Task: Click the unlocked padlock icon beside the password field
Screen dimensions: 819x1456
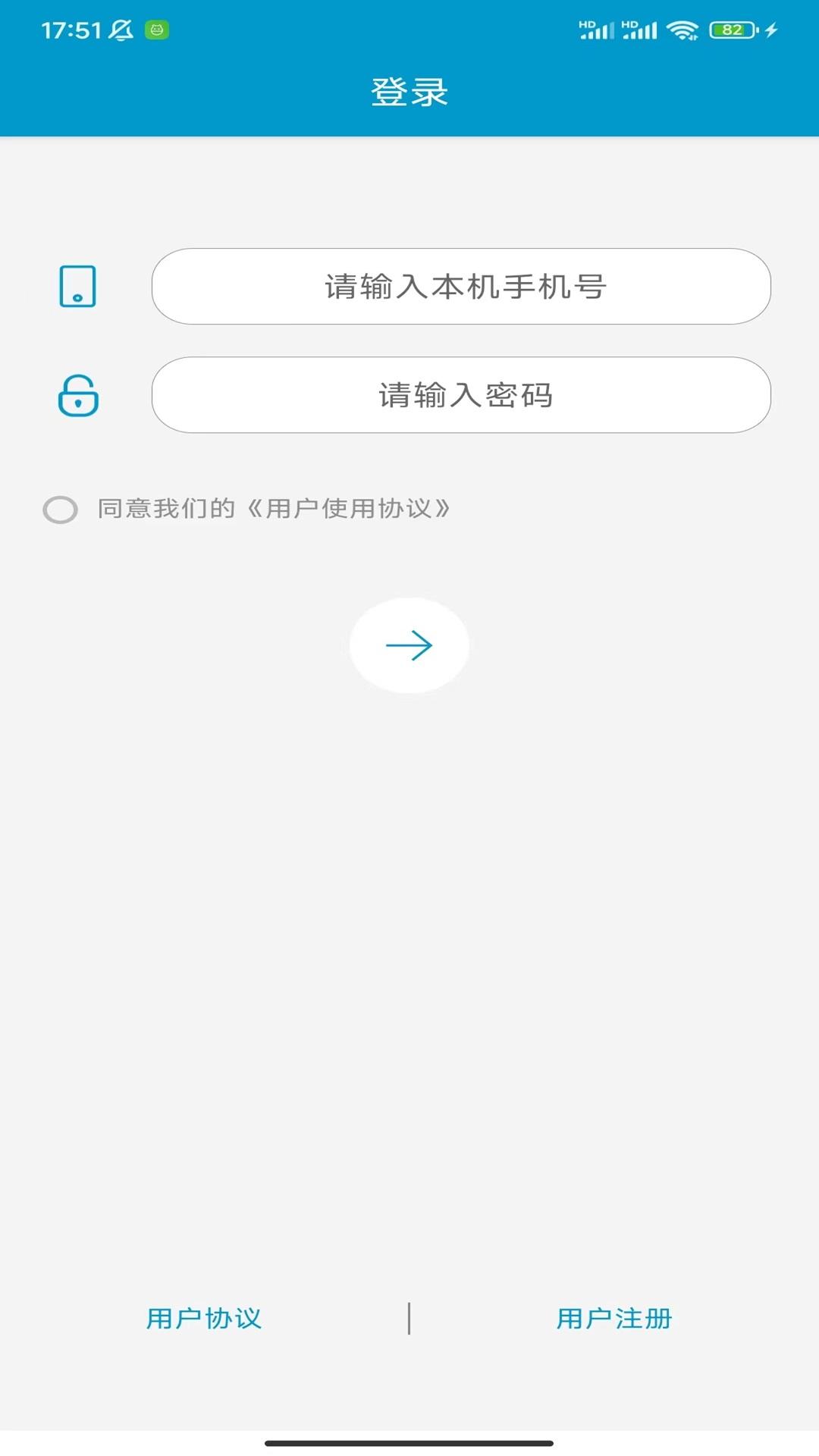Action: click(x=77, y=396)
